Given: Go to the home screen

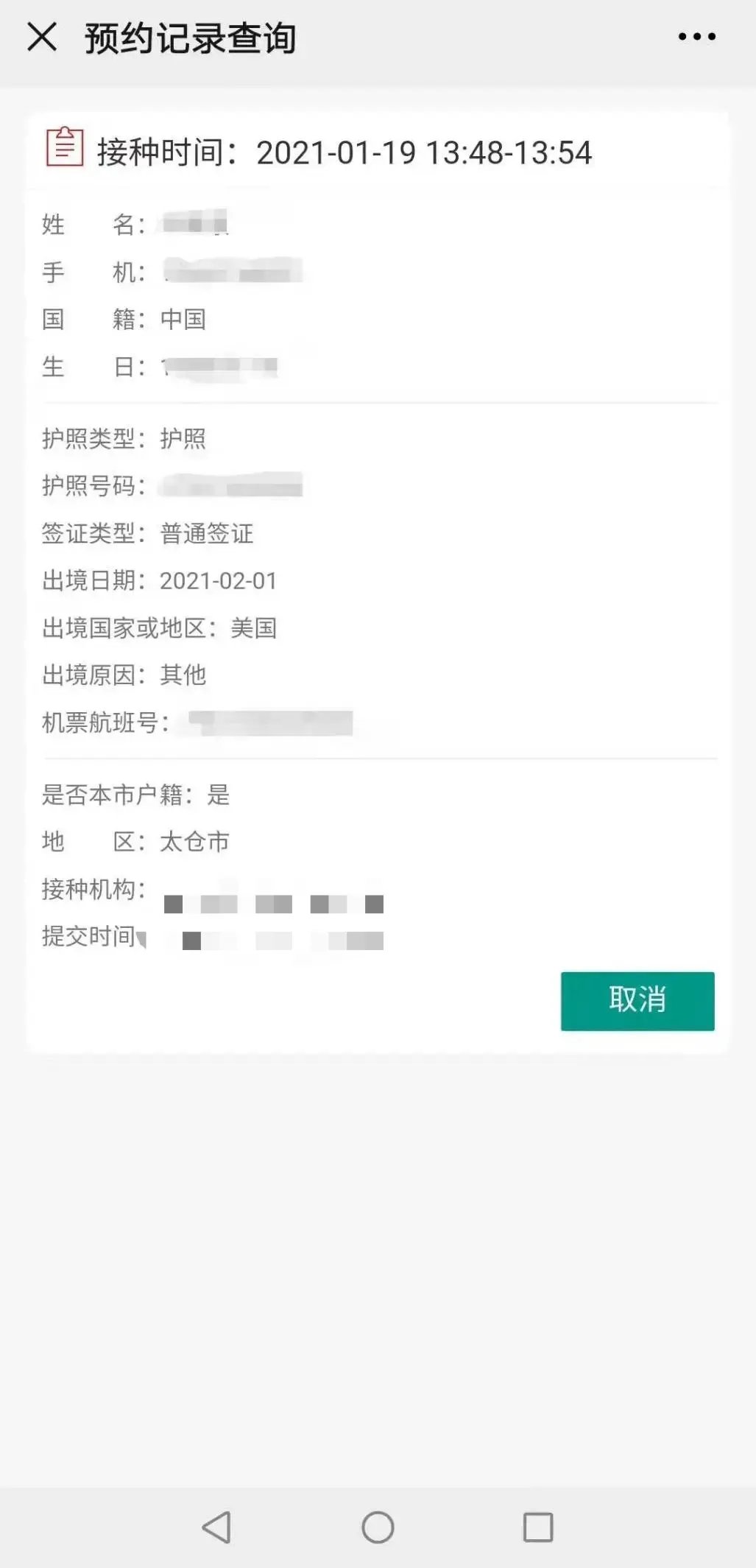Looking at the screenshot, I should click(x=378, y=1527).
